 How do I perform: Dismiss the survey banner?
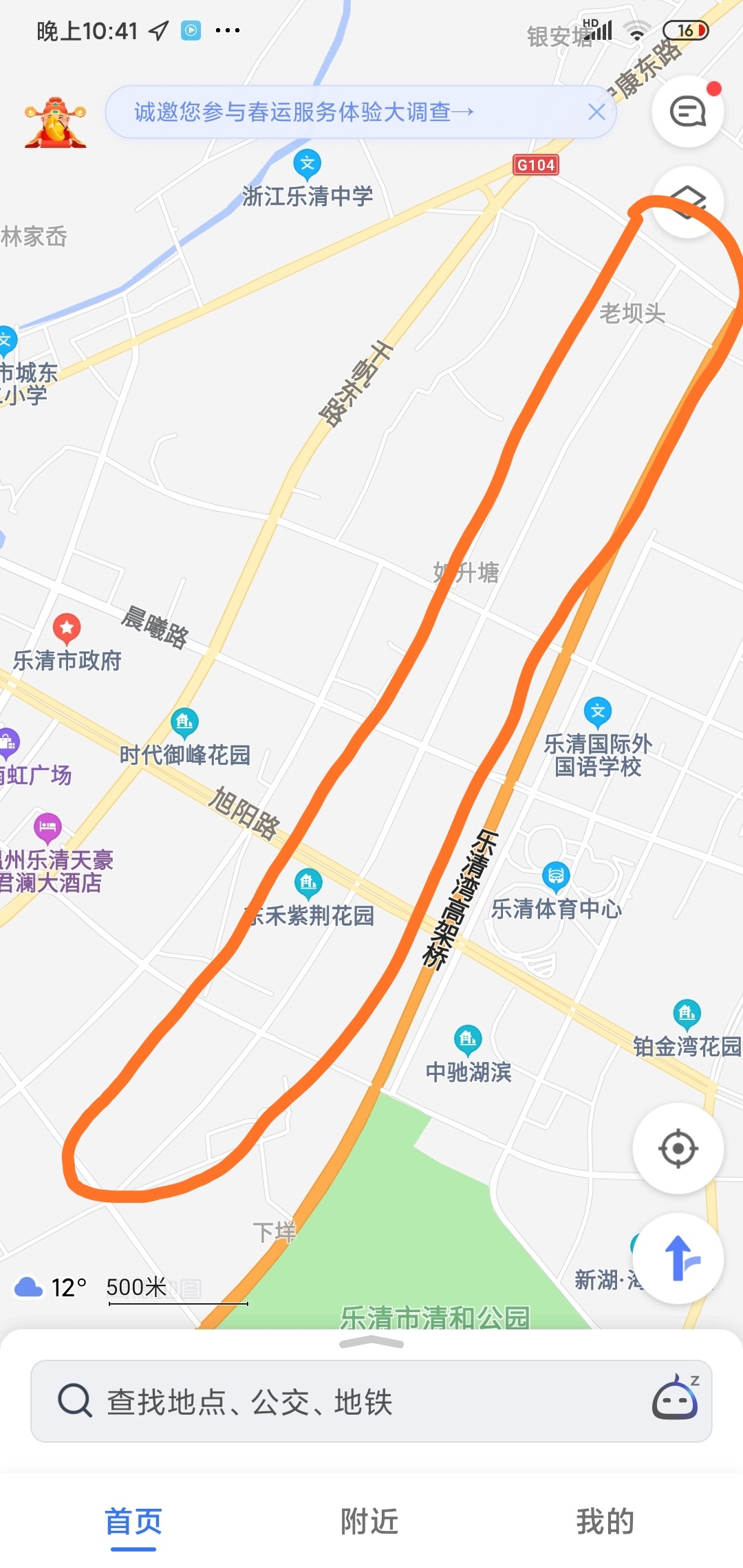[596, 112]
